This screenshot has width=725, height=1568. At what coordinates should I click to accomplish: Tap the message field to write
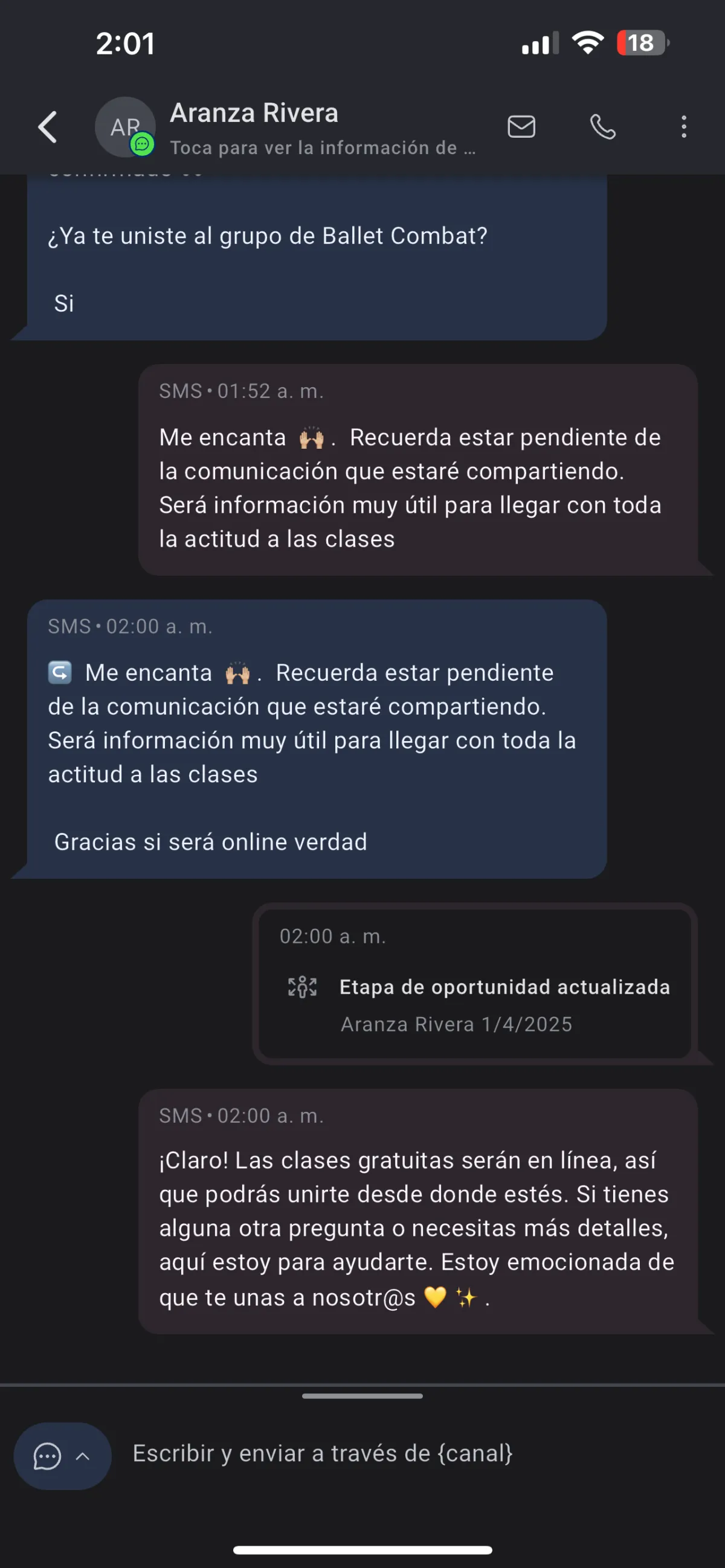pyautogui.click(x=414, y=1454)
